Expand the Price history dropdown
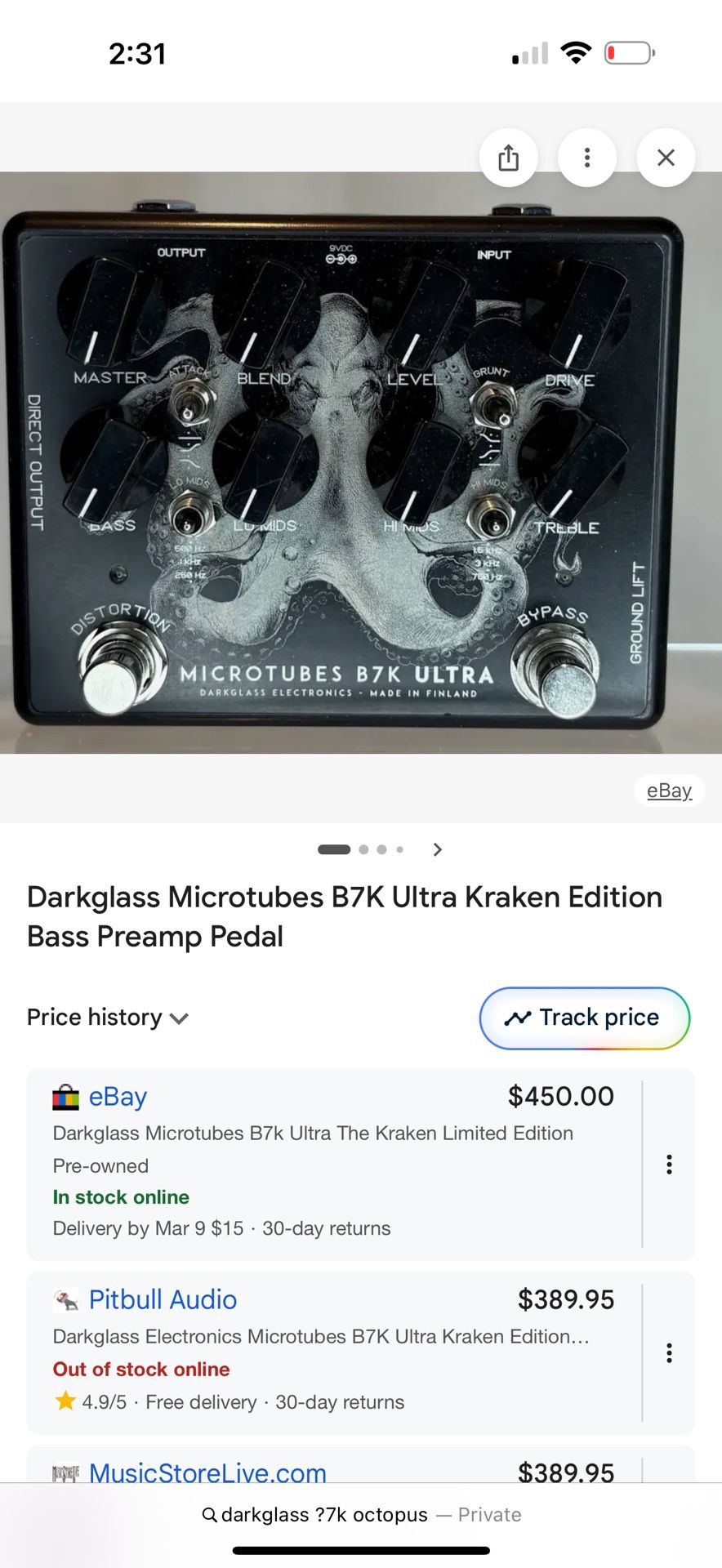Screen dimensions: 722x1568 (x=107, y=1018)
